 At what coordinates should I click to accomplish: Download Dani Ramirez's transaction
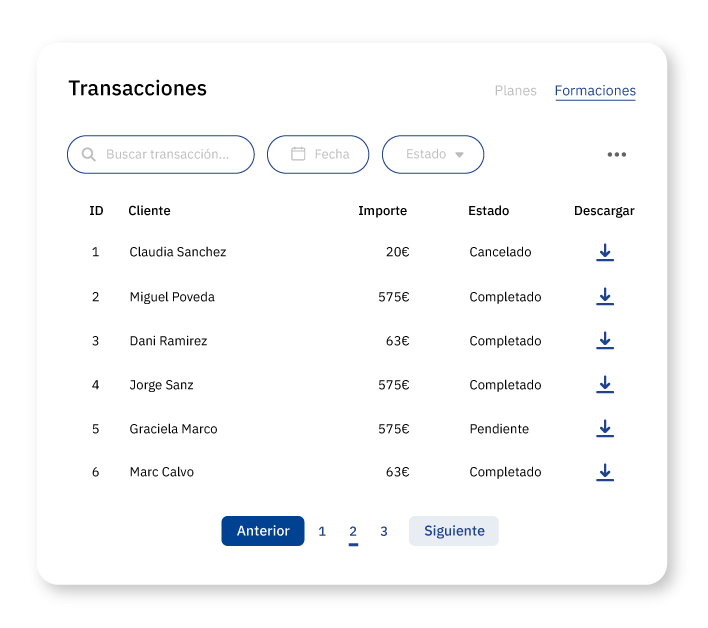(604, 341)
